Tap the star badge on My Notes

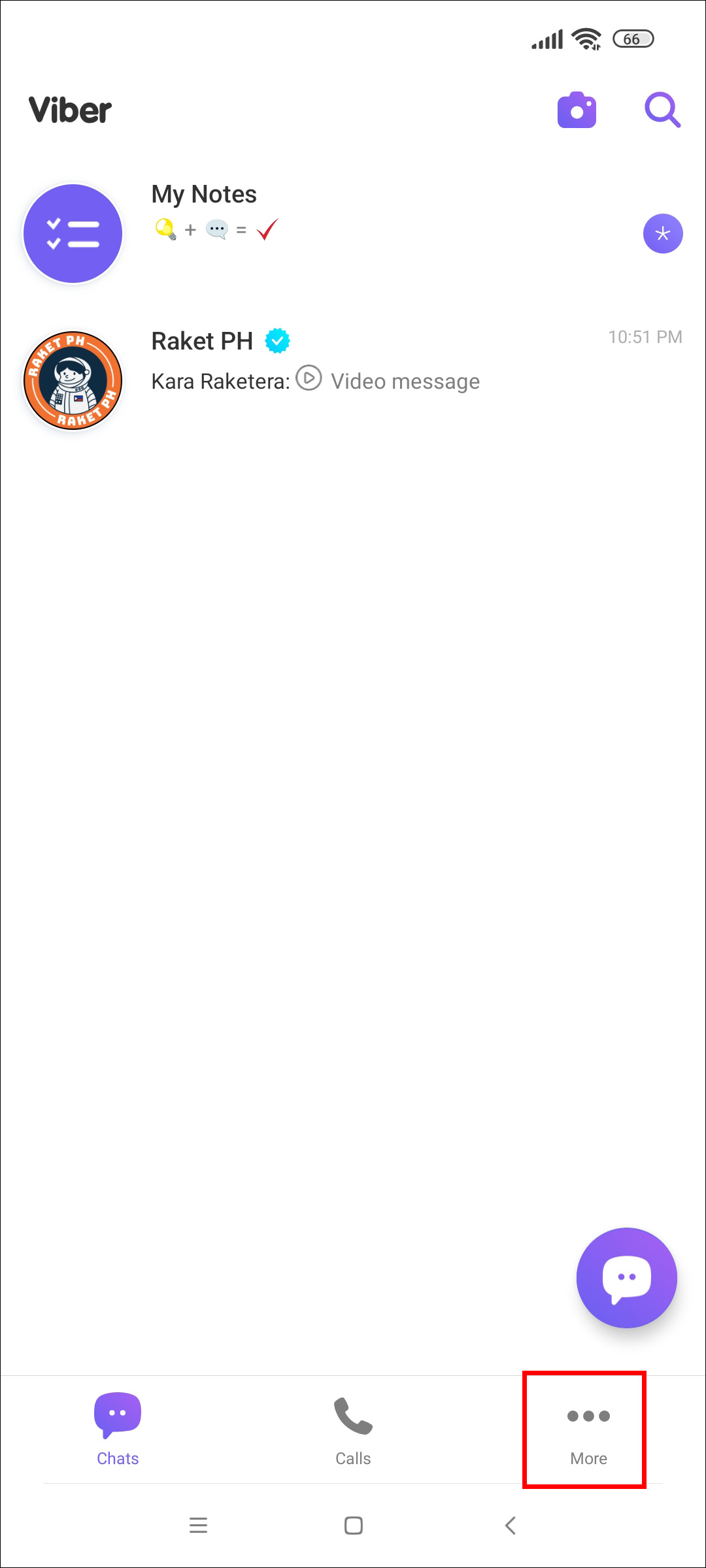[x=663, y=234]
